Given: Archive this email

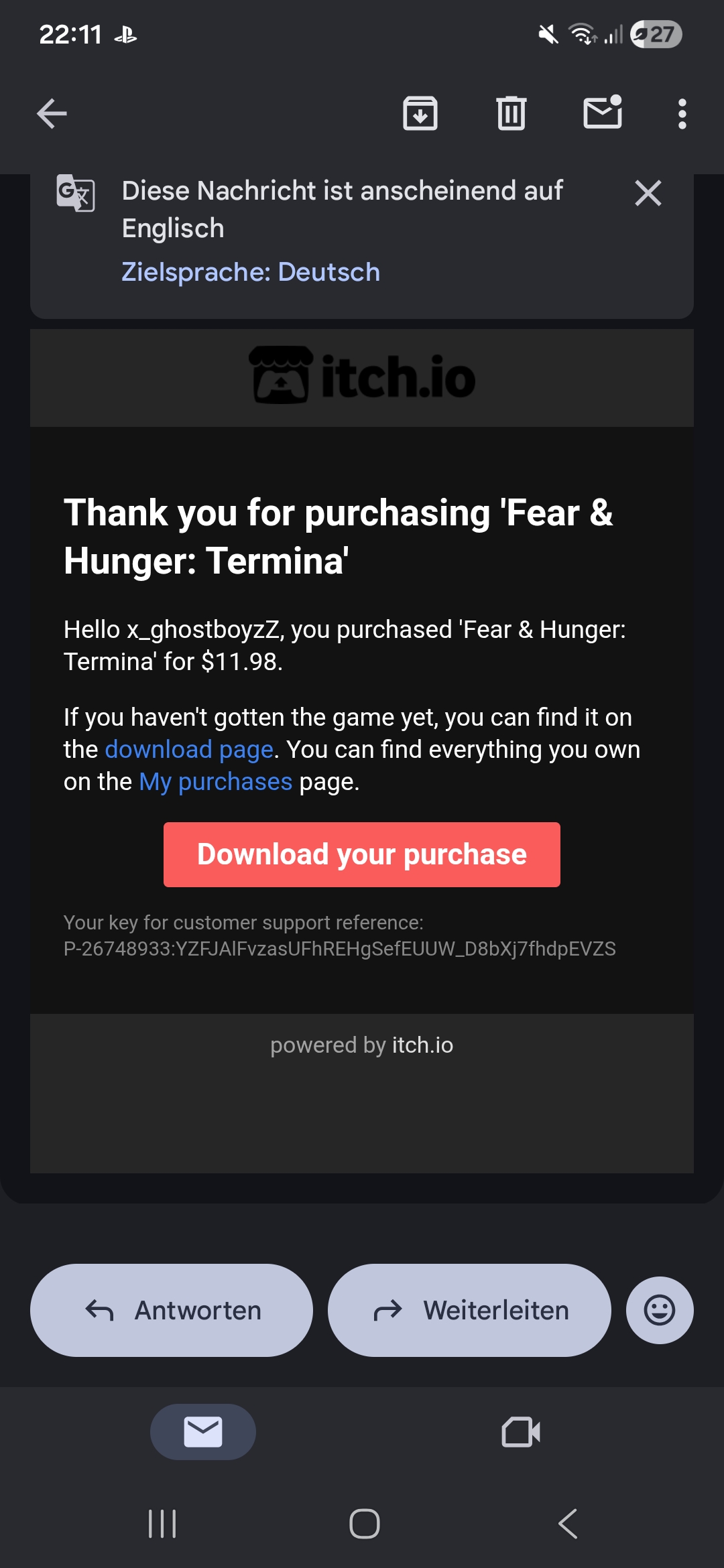Looking at the screenshot, I should click(x=420, y=113).
